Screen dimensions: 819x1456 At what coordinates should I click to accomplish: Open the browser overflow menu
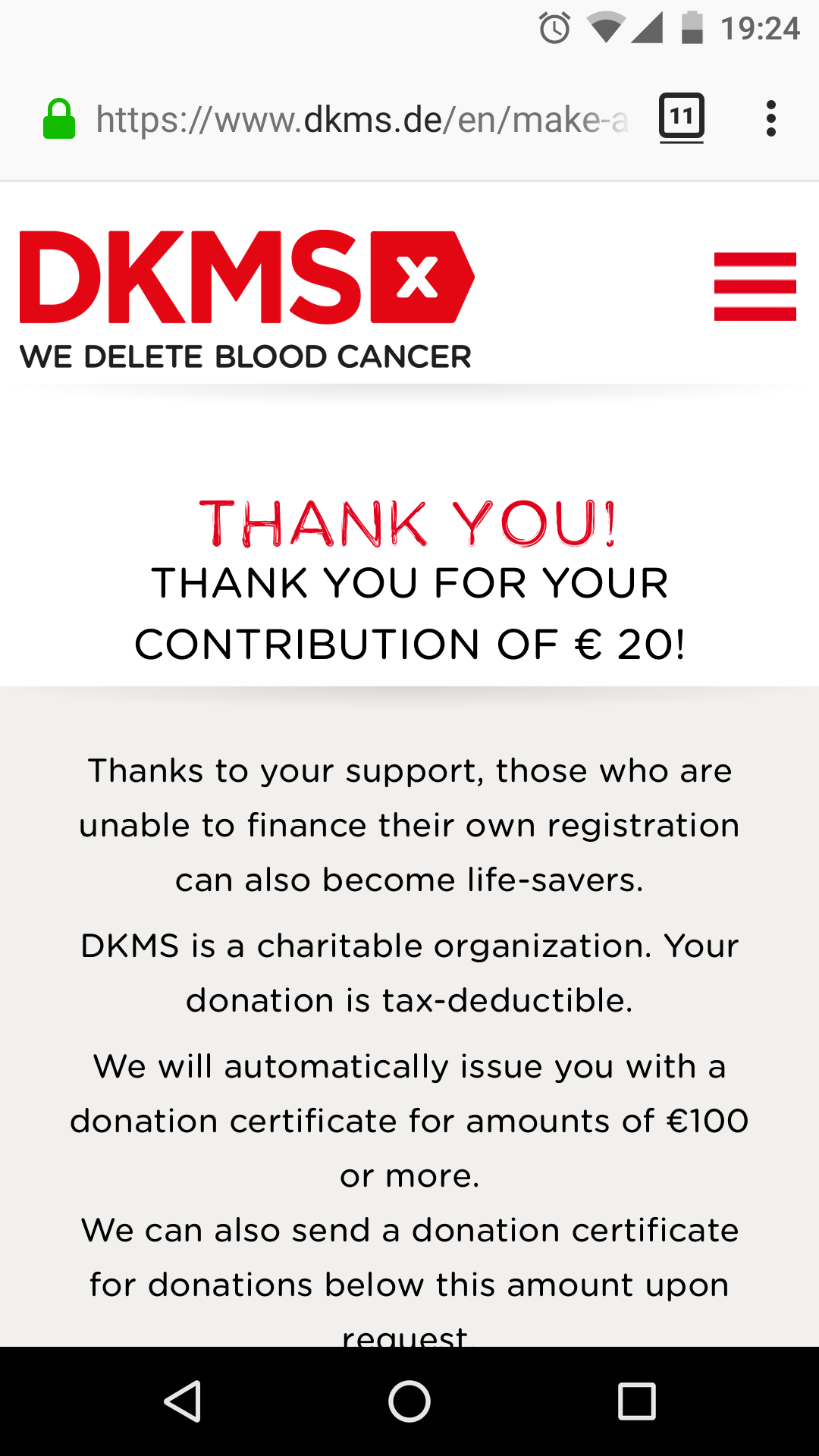pyautogui.click(x=771, y=119)
